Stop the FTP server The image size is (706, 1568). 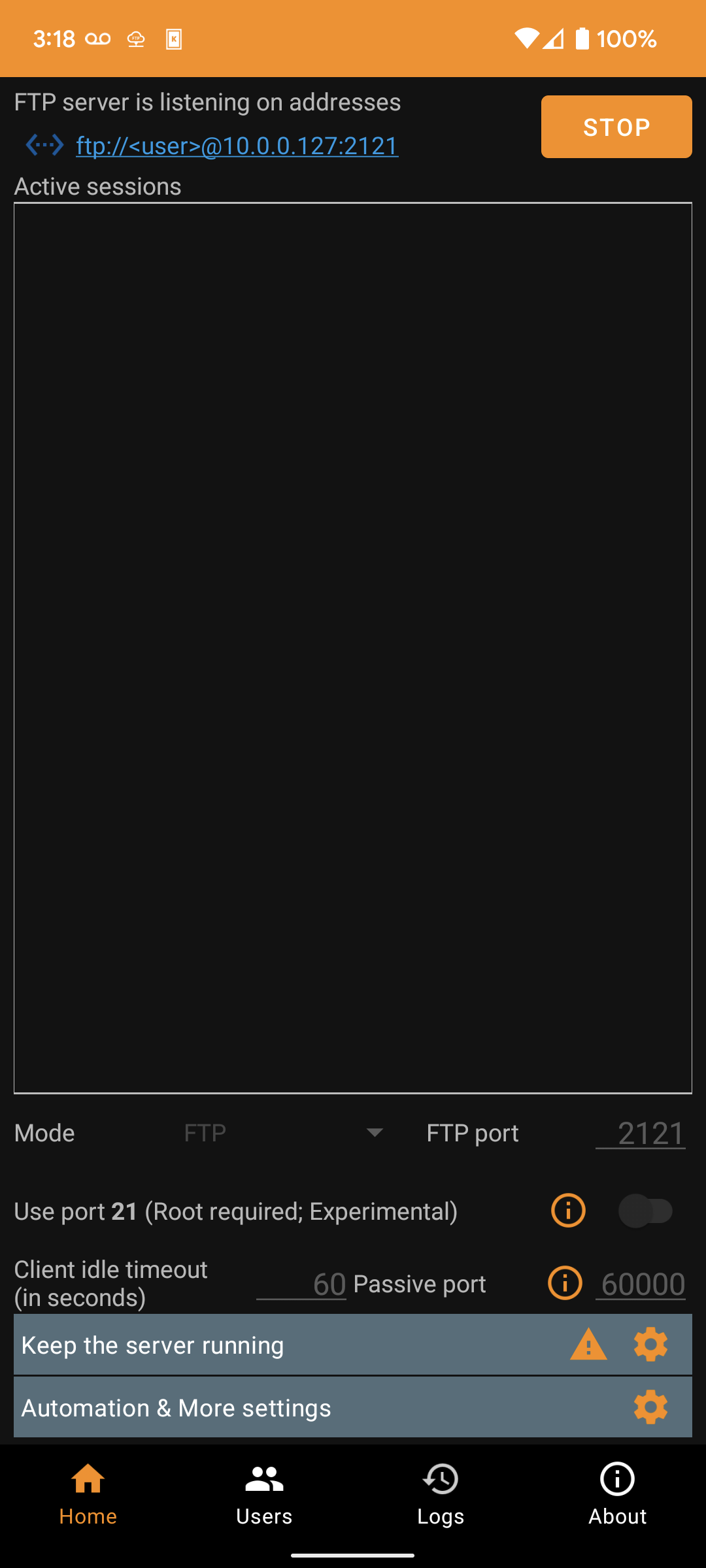(615, 126)
